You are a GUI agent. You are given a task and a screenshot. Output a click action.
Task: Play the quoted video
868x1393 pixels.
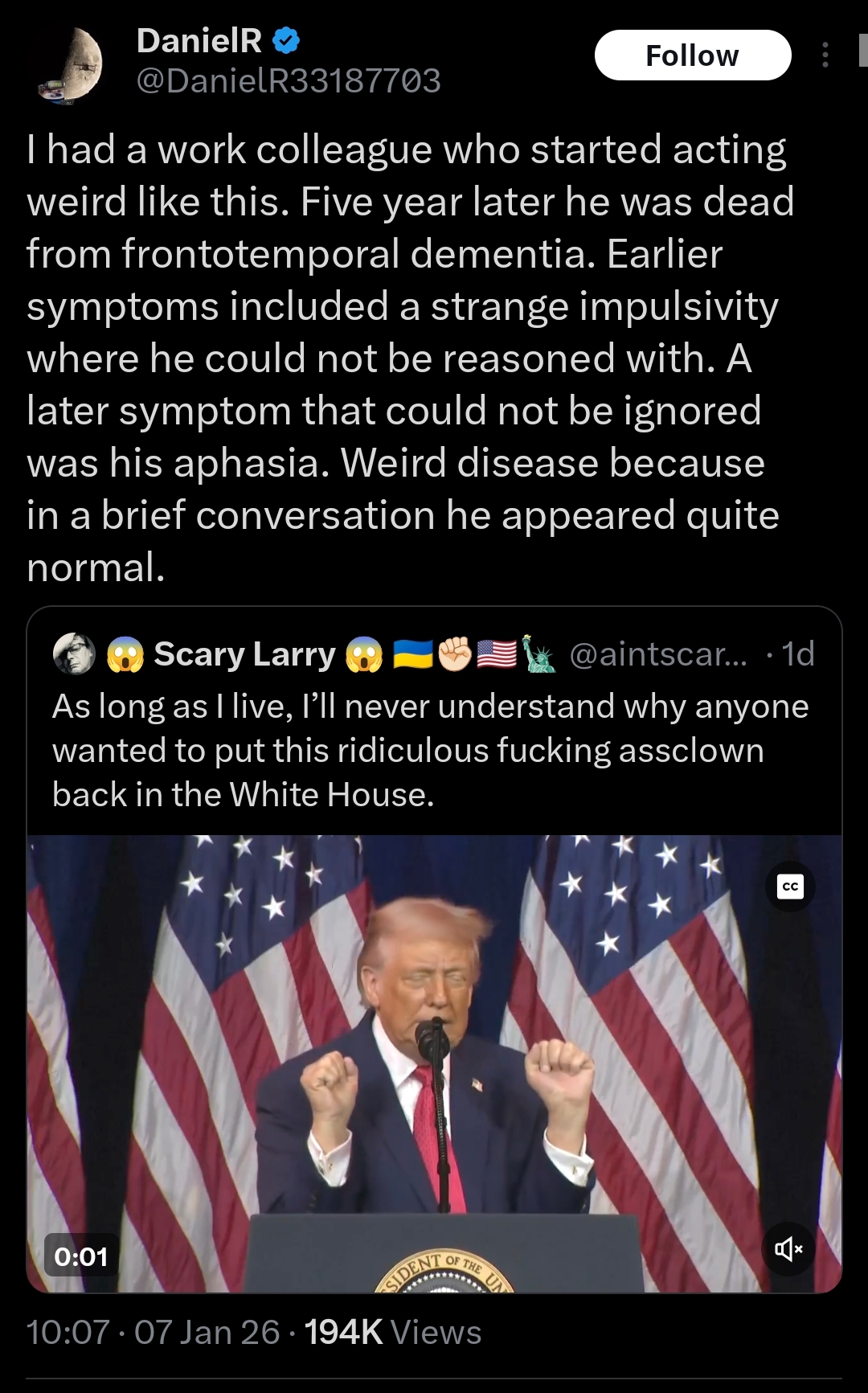[434, 1061]
